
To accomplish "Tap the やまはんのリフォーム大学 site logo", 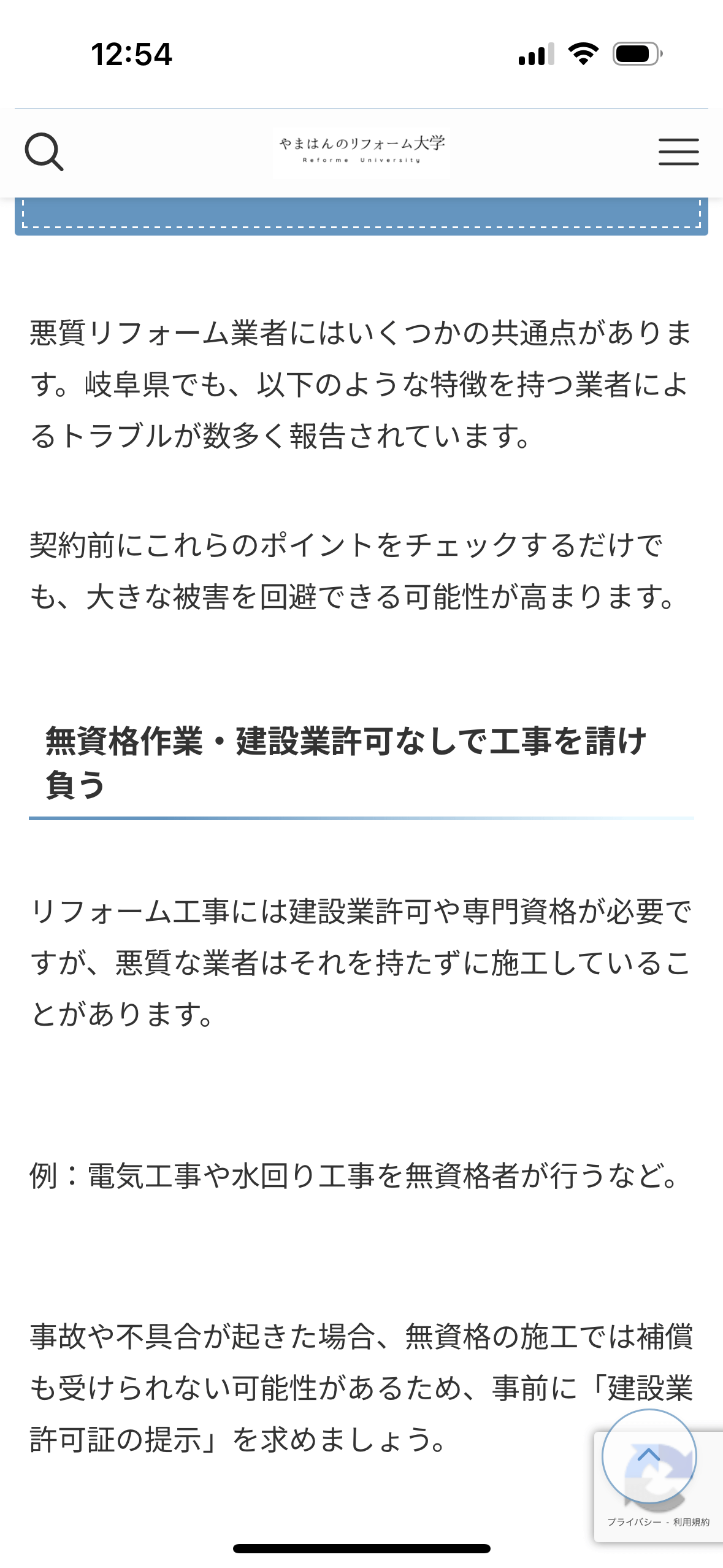I will pos(362,151).
